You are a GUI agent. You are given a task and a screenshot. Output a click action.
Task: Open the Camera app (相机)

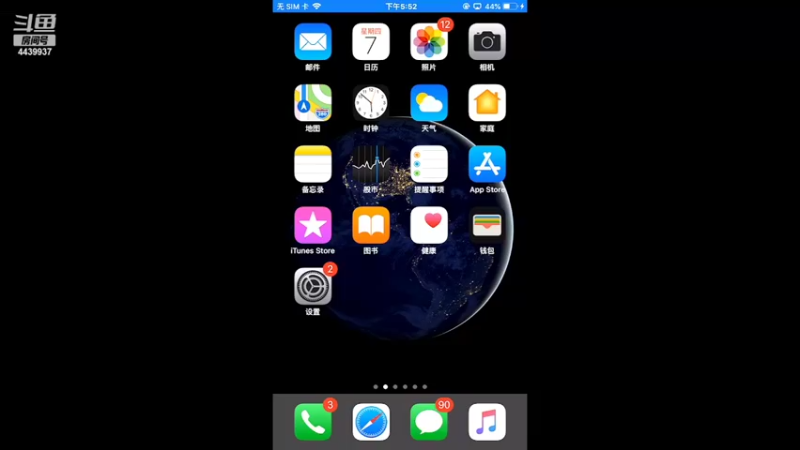pos(487,42)
